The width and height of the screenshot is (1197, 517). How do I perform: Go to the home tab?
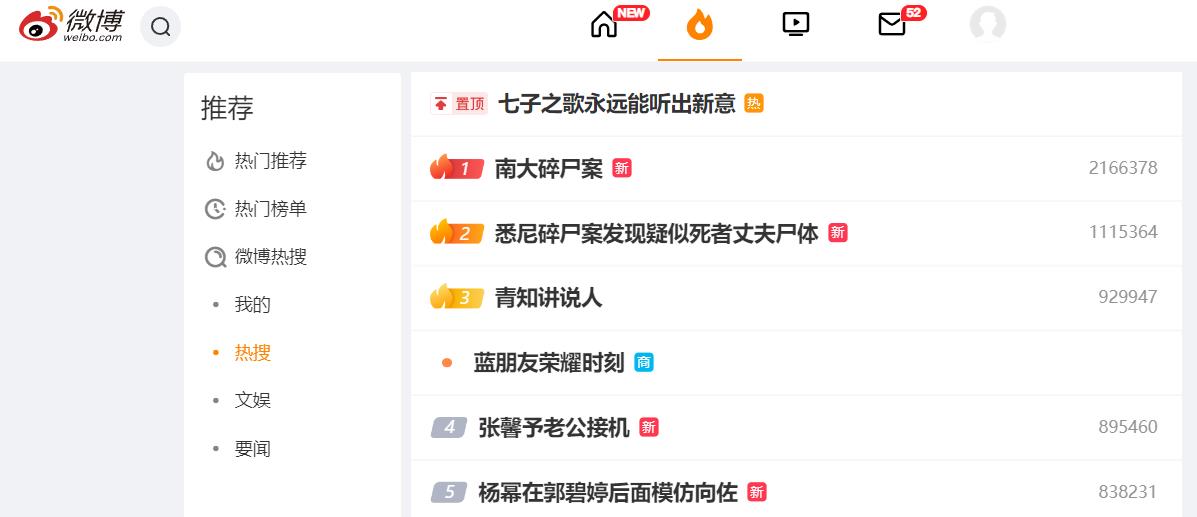click(x=604, y=25)
